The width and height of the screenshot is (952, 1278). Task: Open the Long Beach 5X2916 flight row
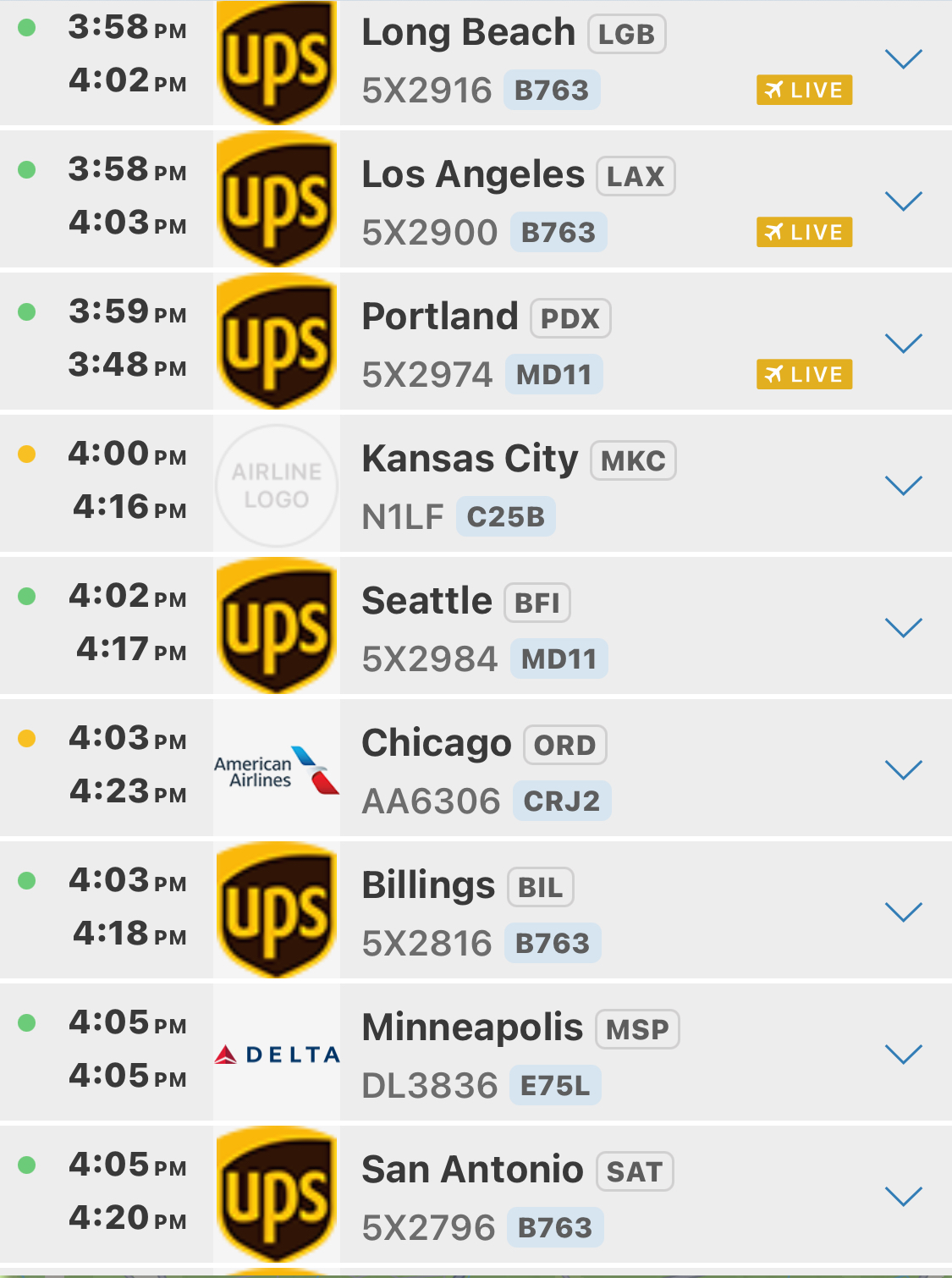pyautogui.click(x=508, y=61)
